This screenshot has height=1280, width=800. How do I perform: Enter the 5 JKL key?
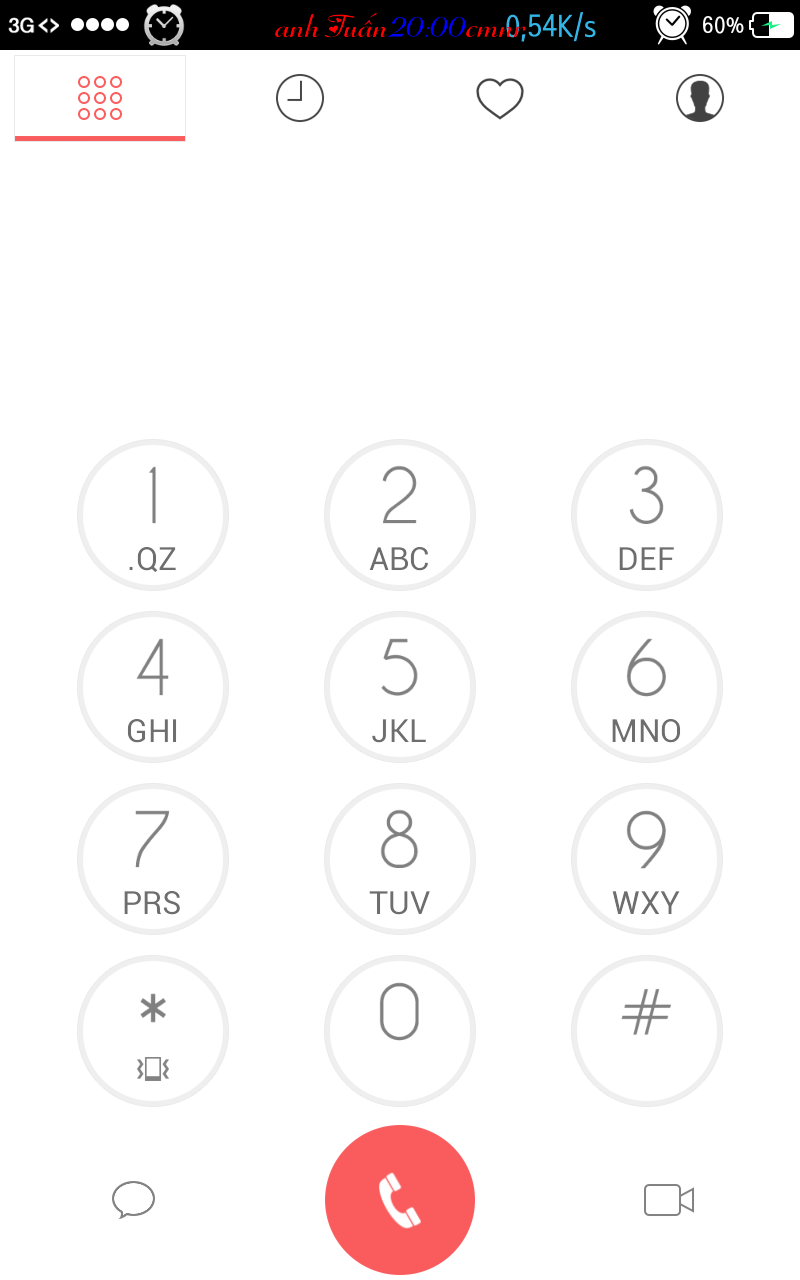click(x=400, y=687)
